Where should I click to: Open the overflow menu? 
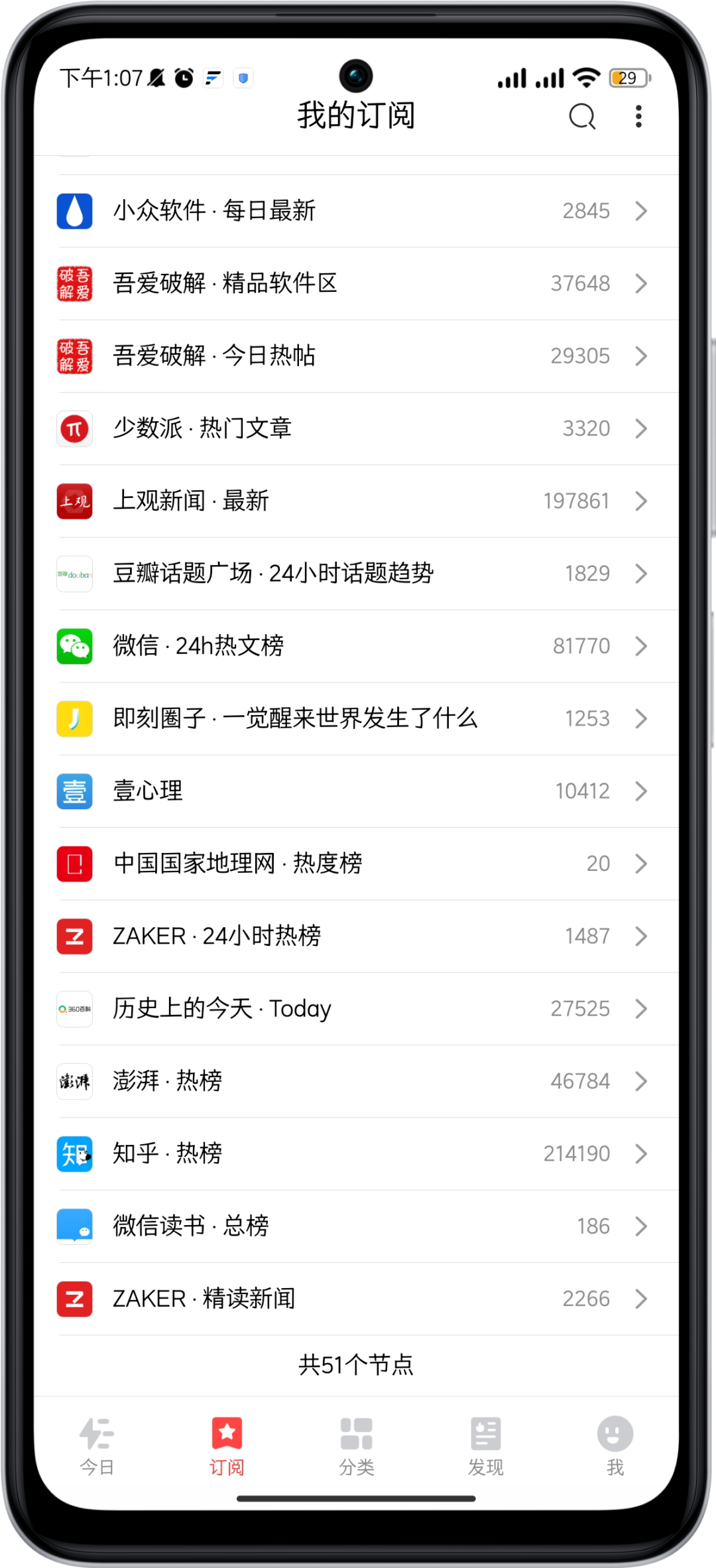click(x=638, y=117)
